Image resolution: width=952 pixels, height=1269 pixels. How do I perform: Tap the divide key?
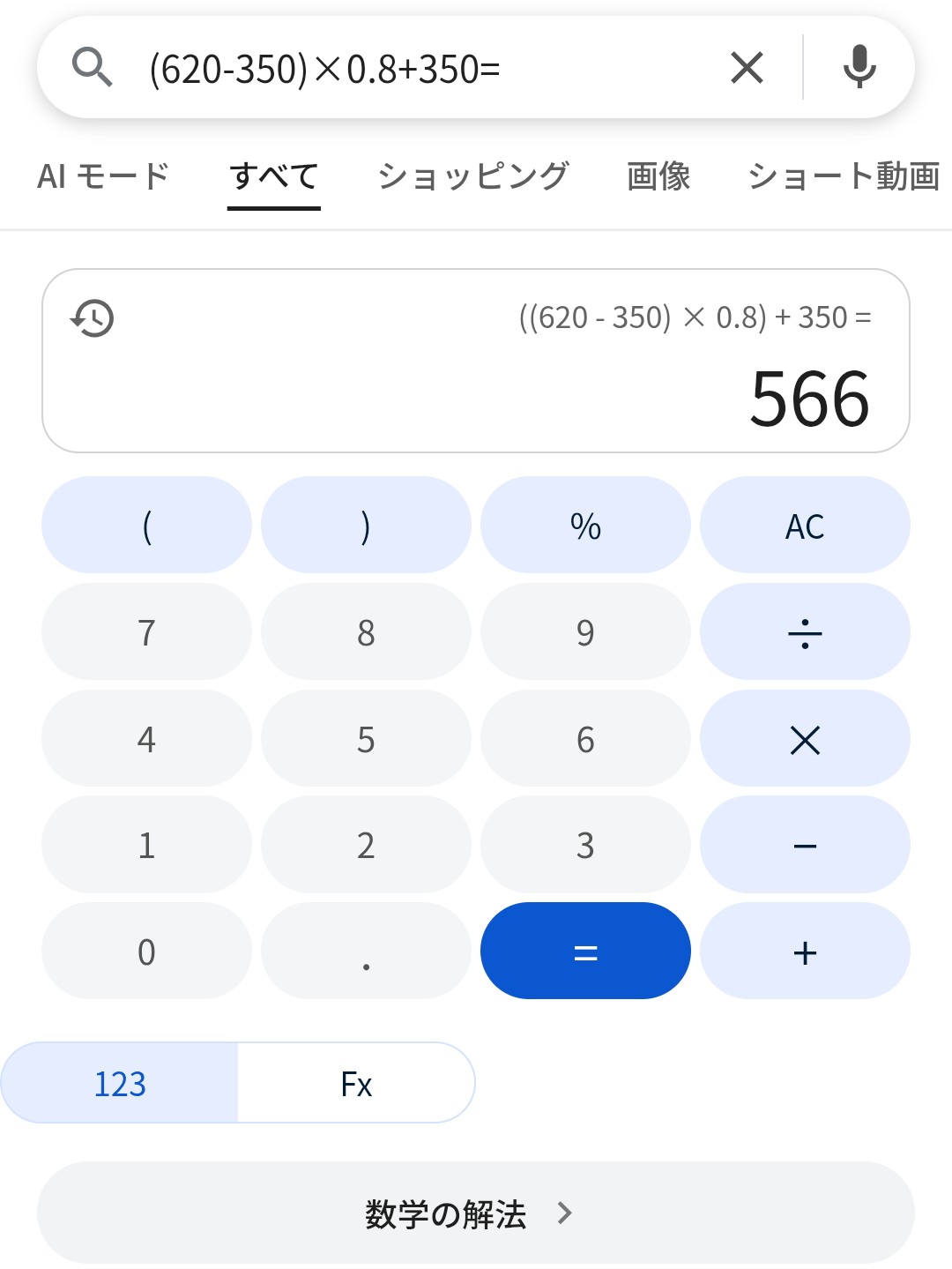pyautogui.click(x=804, y=632)
